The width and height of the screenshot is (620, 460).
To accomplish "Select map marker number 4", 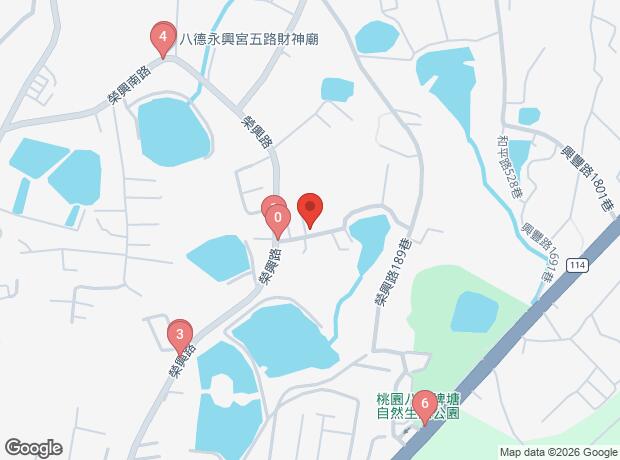I will (163, 40).
